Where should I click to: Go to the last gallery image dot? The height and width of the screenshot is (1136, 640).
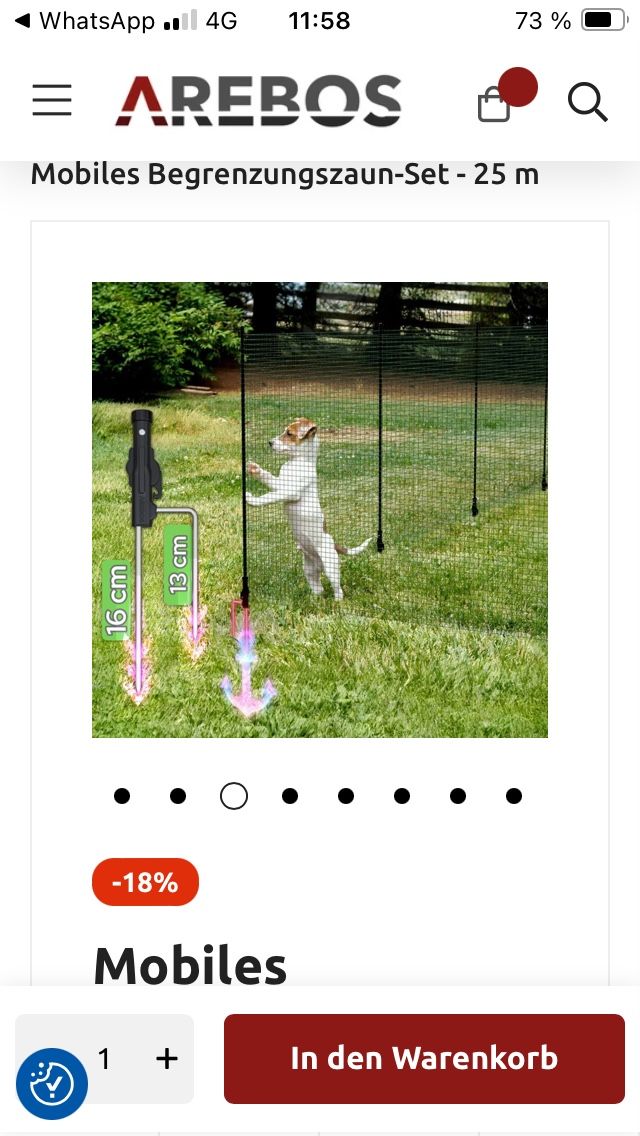[514, 796]
